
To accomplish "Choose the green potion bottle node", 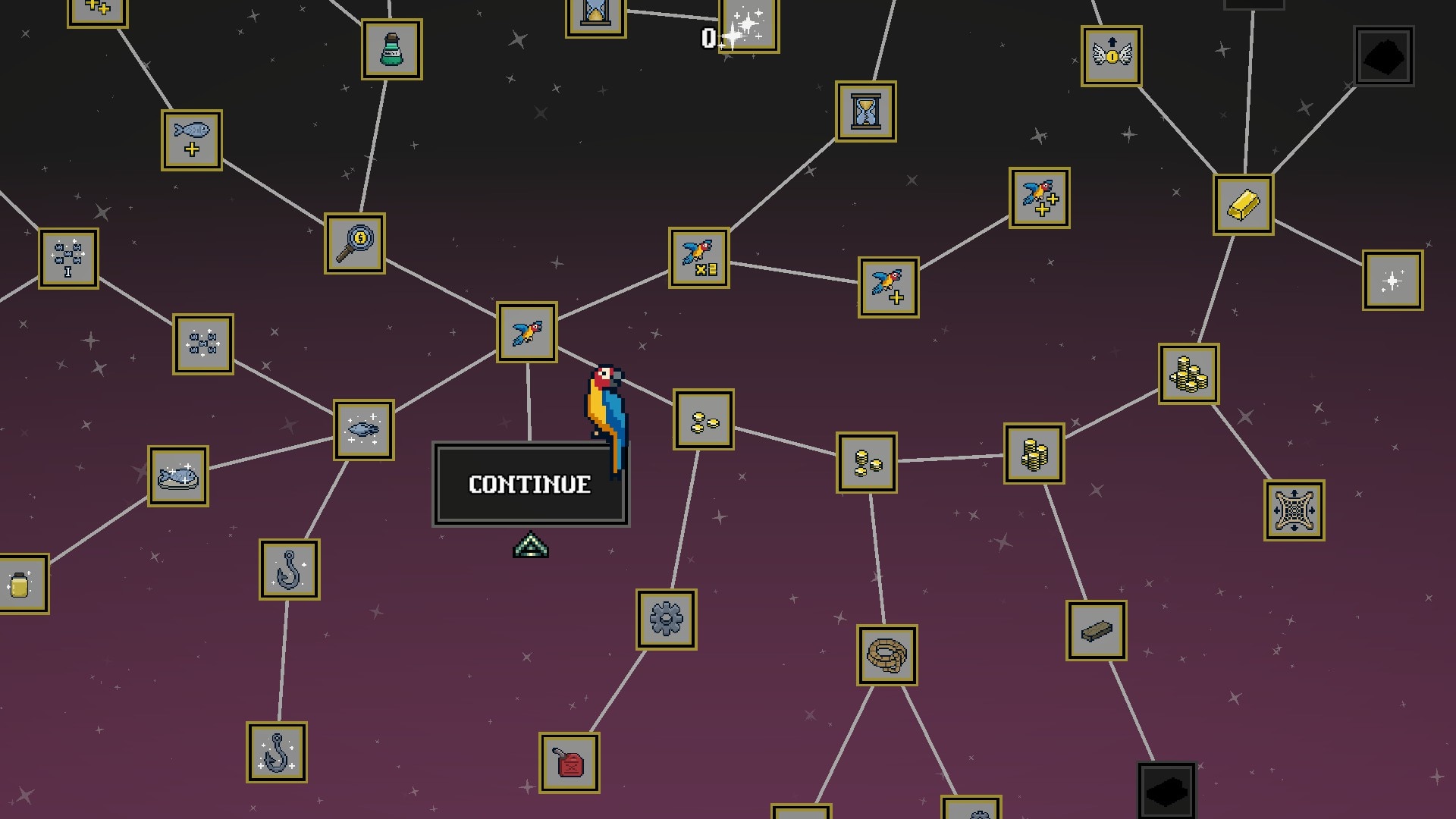I will [391, 49].
